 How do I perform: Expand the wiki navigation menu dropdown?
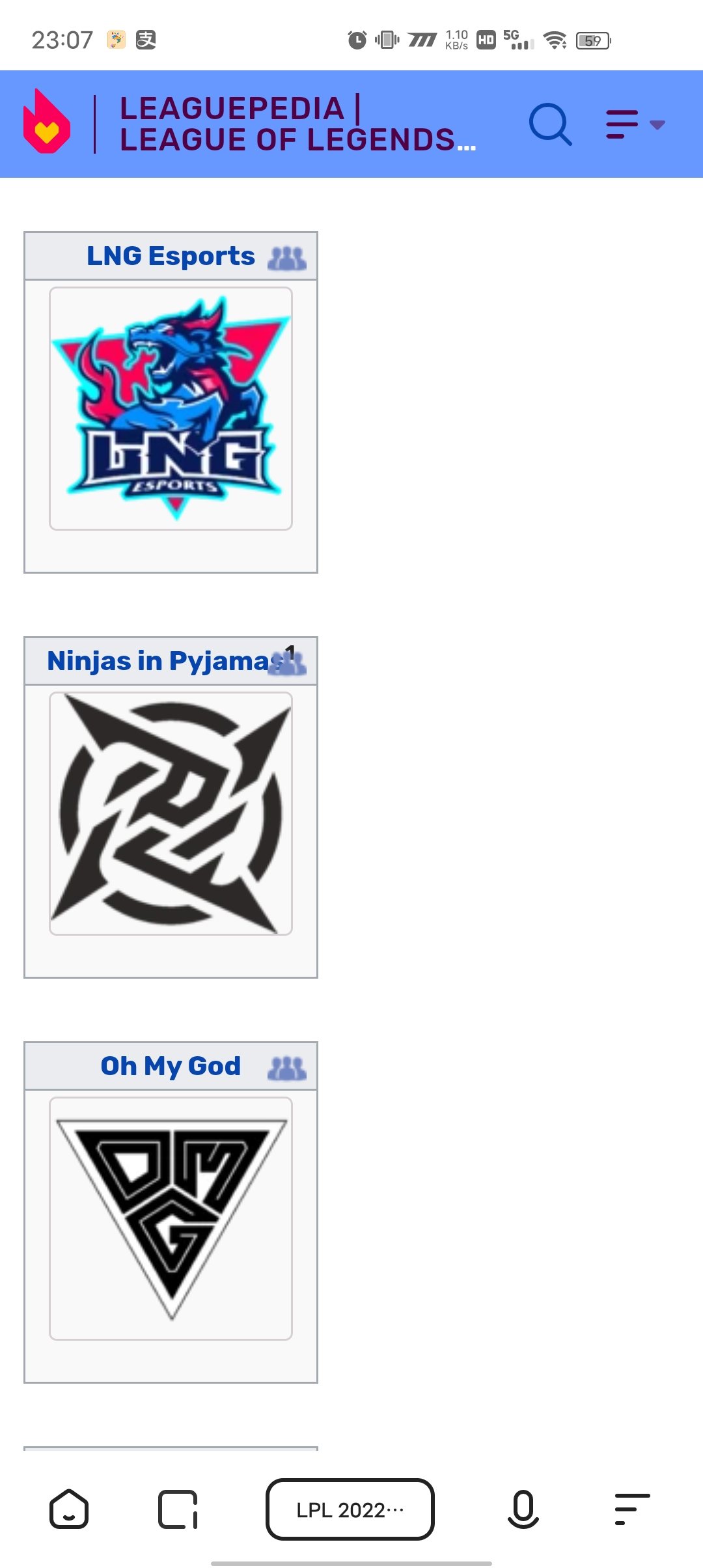click(634, 124)
